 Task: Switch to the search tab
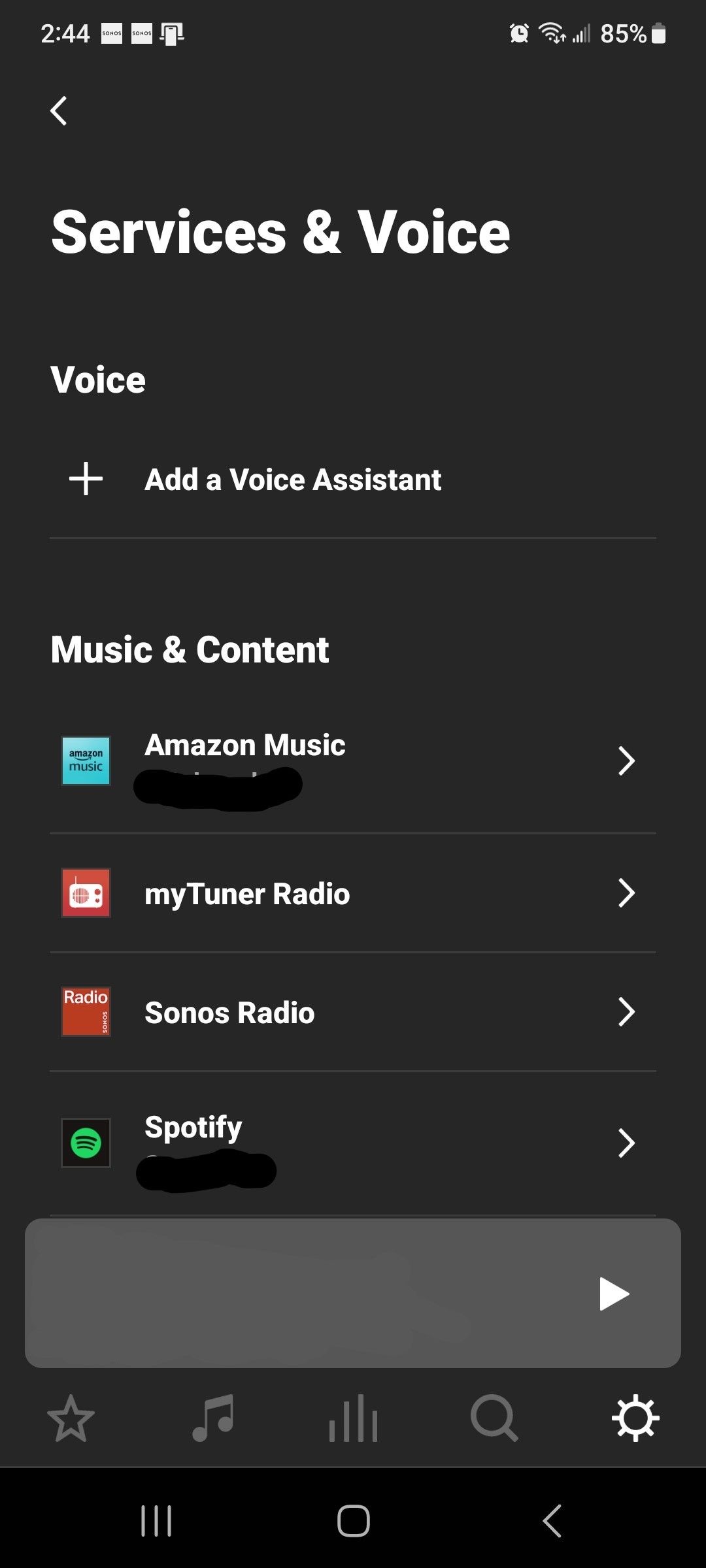[x=494, y=1418]
